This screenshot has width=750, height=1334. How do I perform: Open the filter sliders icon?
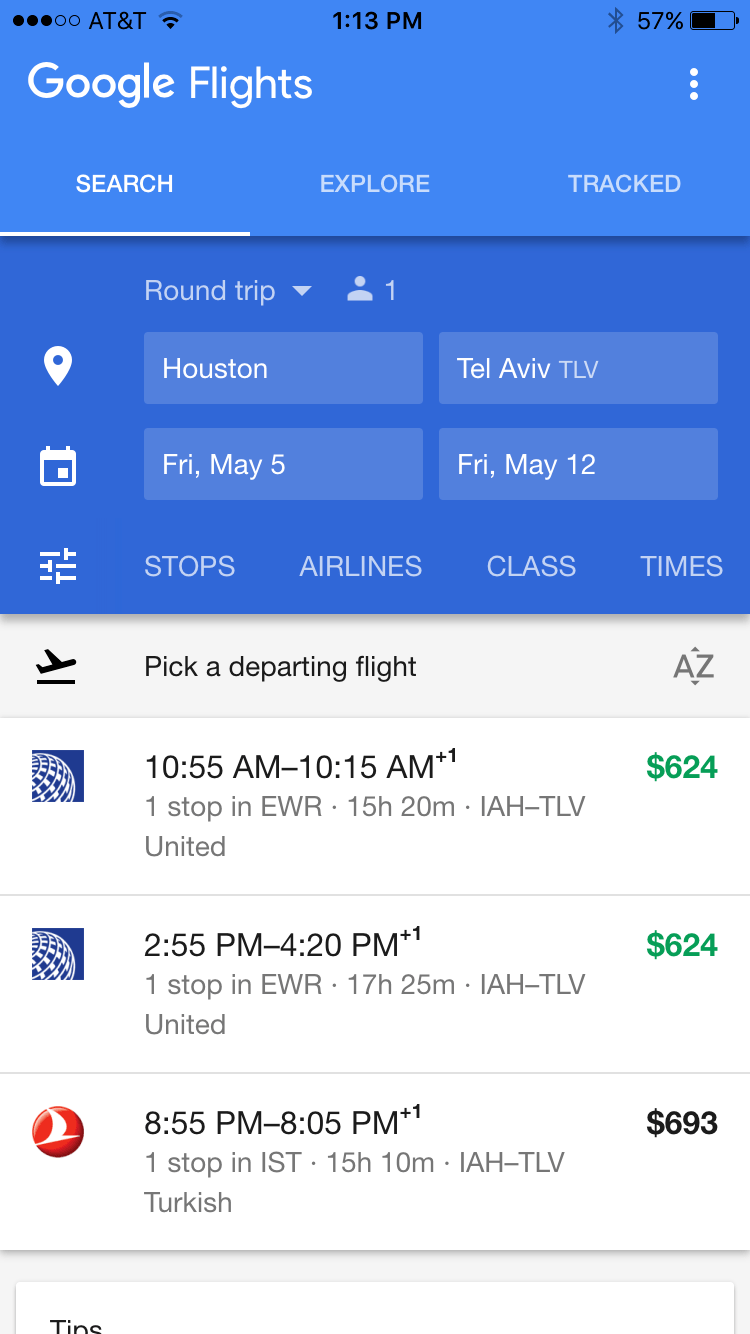coord(58,566)
